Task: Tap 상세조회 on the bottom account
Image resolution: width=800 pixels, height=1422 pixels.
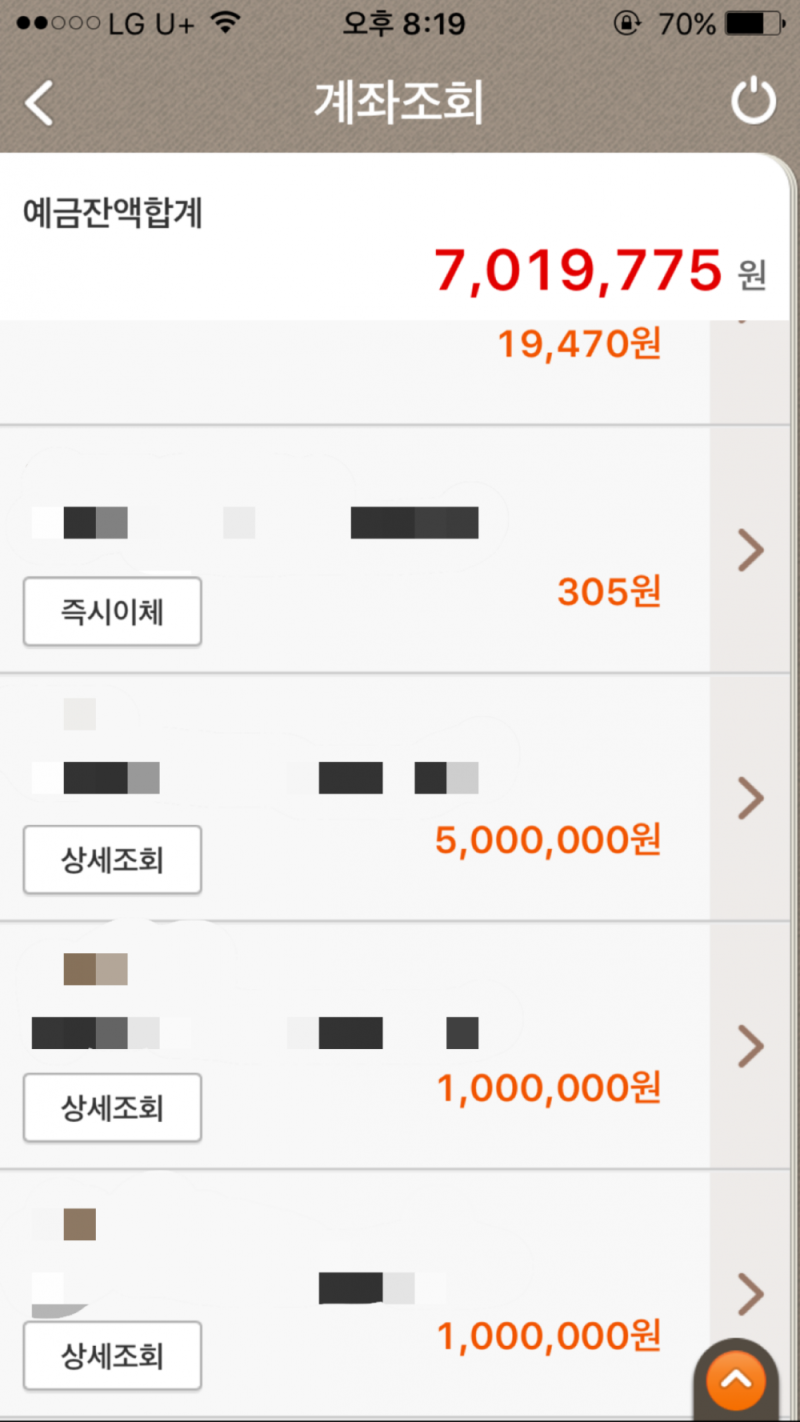Action: click(111, 1356)
